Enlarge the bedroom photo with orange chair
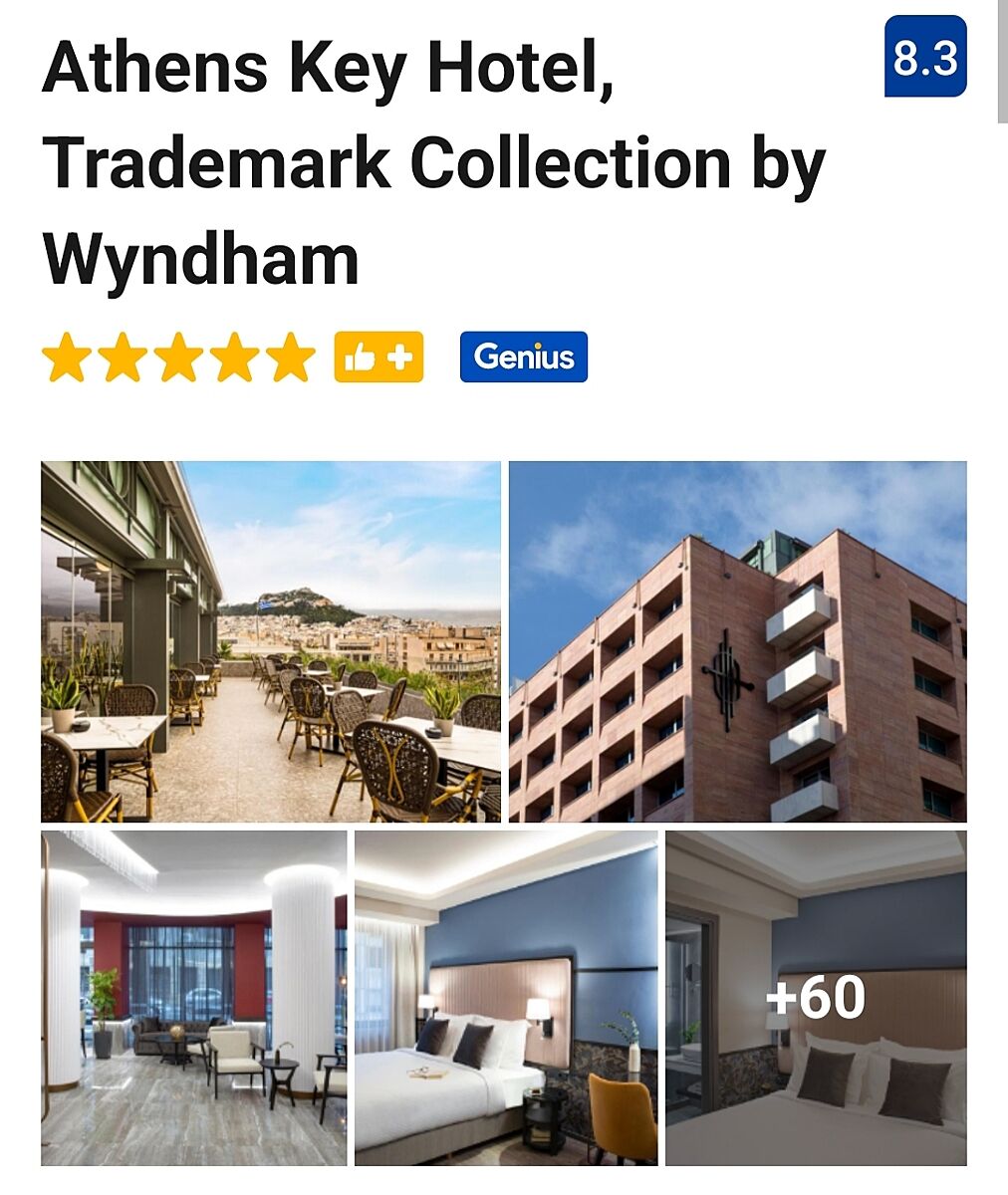Image resolution: width=1008 pixels, height=1195 pixels. click(x=506, y=998)
